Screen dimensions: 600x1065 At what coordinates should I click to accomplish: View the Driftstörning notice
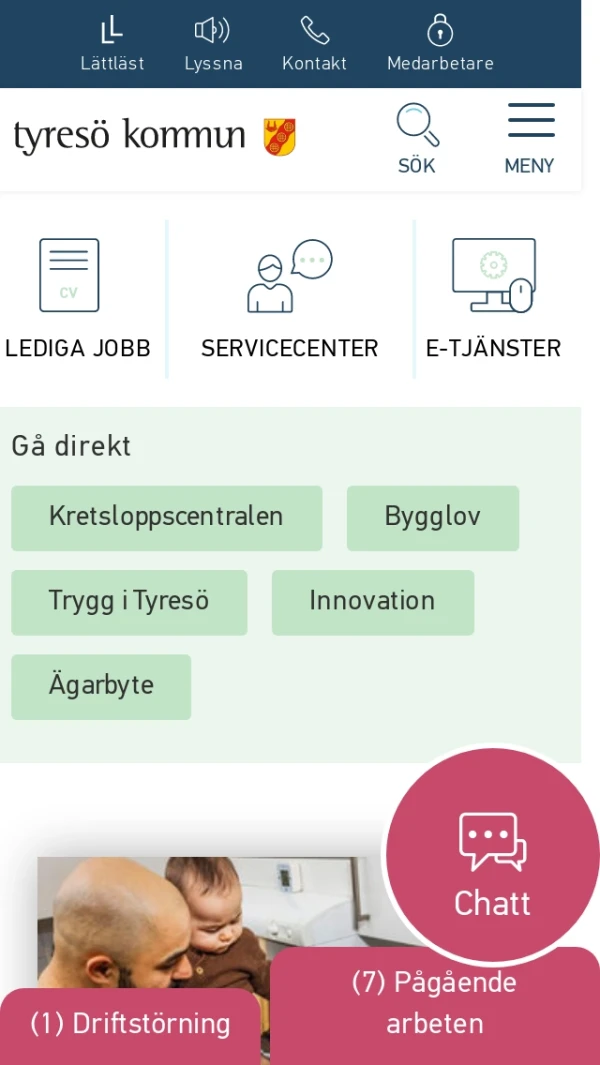[130, 1025]
